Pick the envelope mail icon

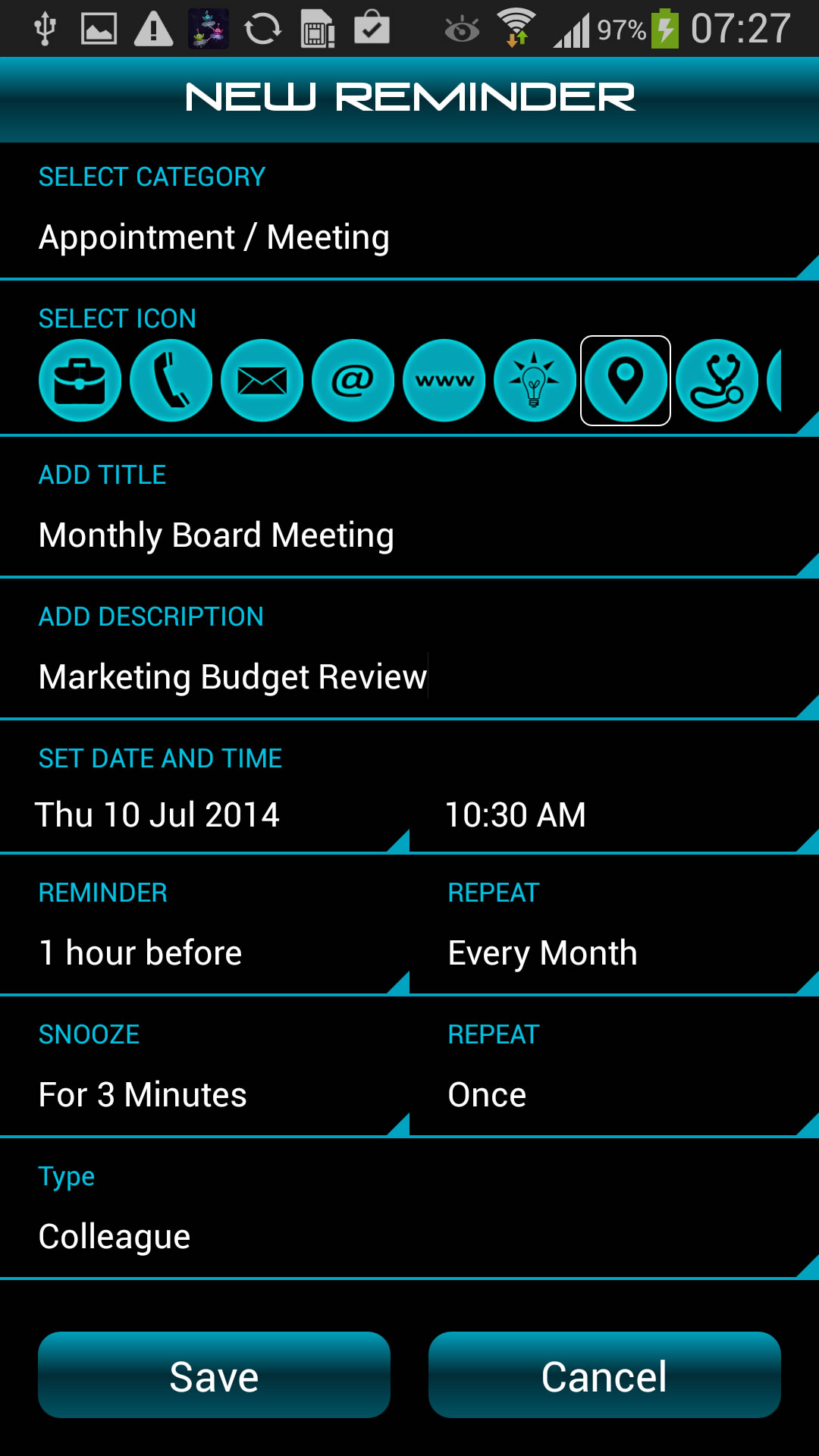[262, 381]
